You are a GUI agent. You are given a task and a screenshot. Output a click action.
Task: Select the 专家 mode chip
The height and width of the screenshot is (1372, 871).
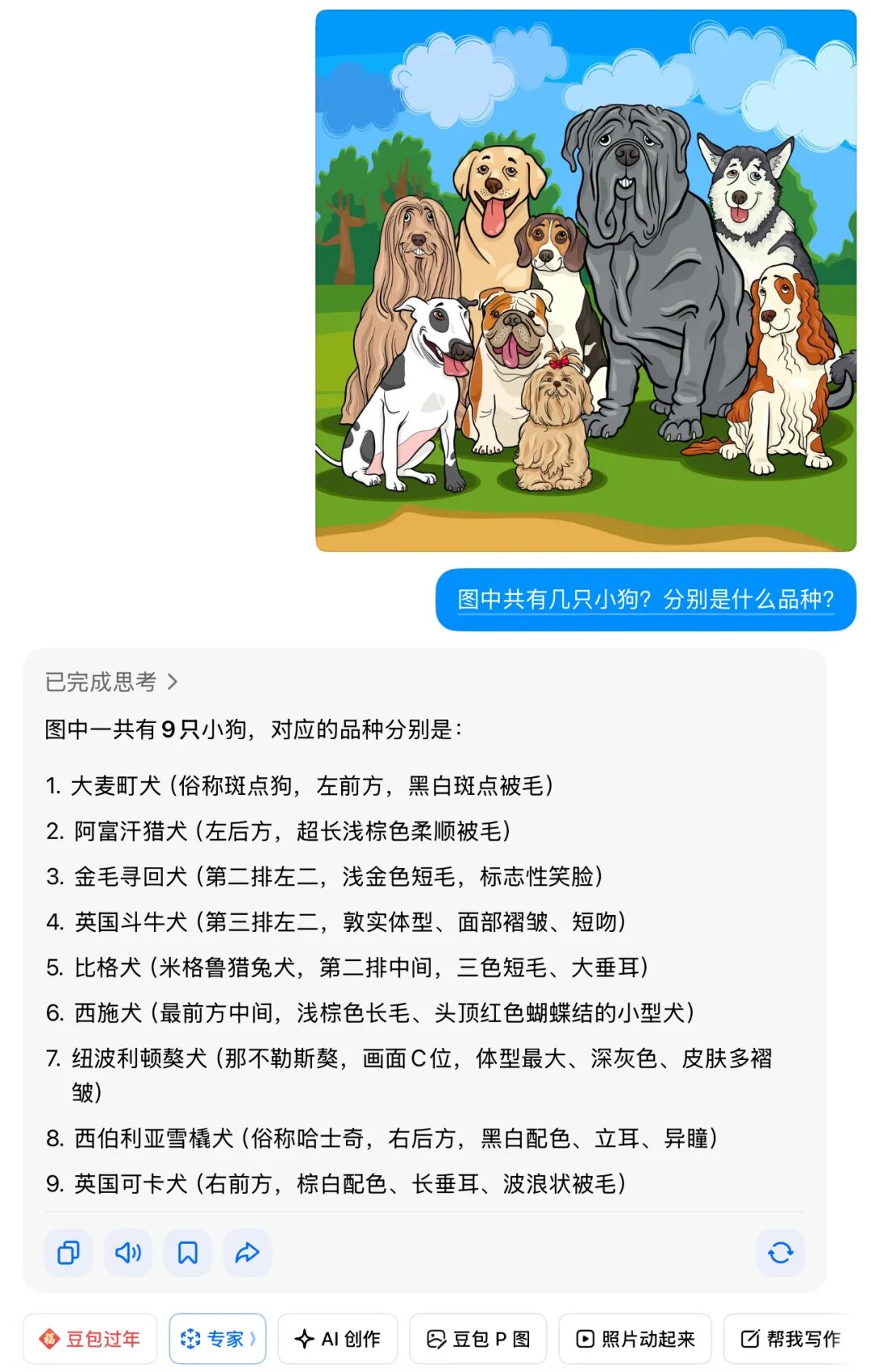[218, 1339]
